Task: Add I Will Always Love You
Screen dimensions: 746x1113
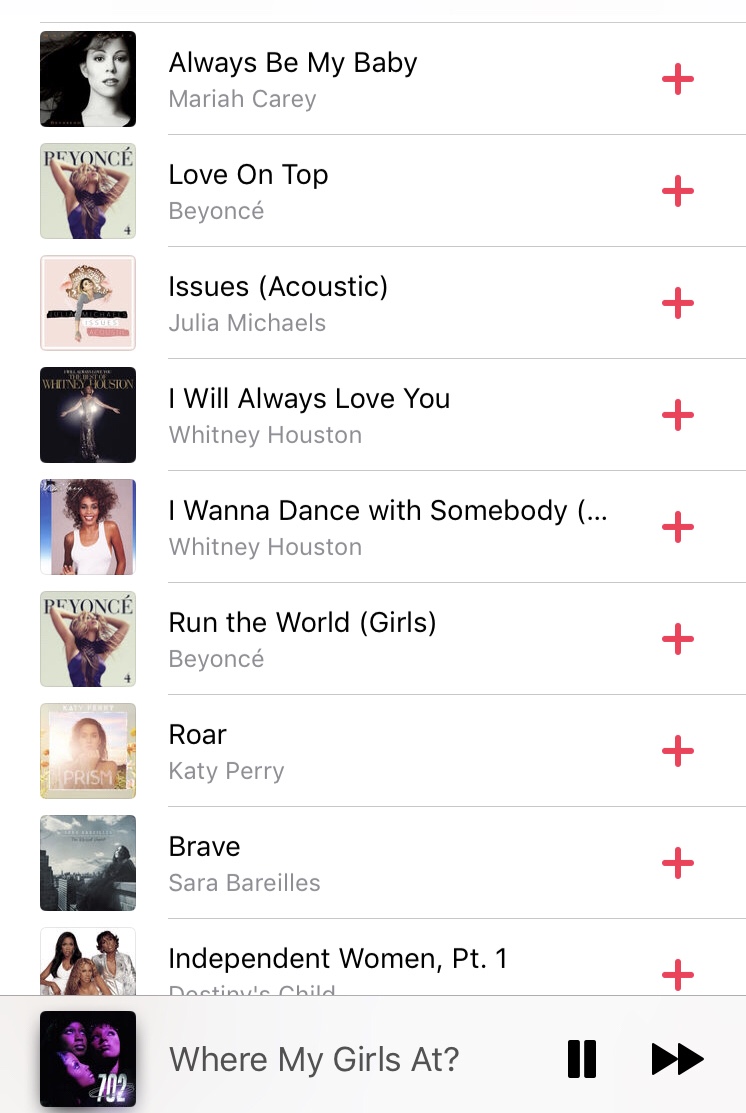Action: [x=678, y=415]
